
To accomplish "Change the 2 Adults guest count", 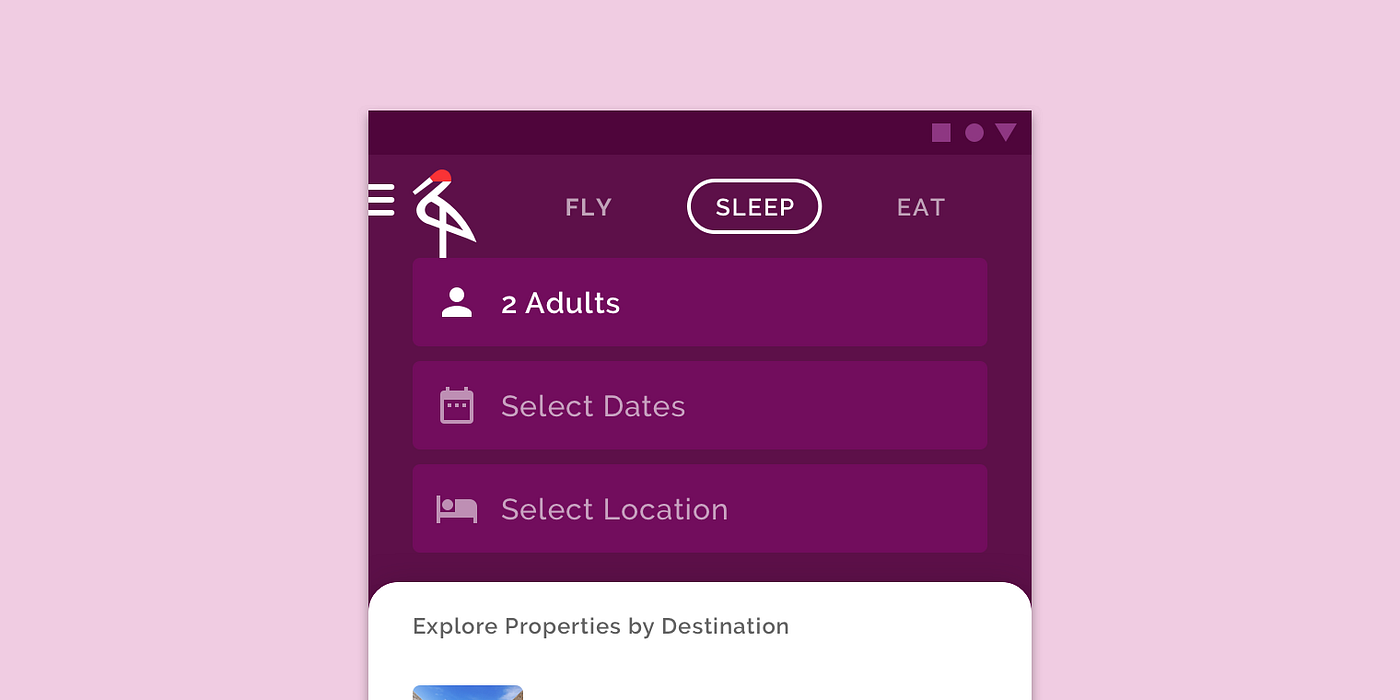I will pyautogui.click(x=699, y=302).
